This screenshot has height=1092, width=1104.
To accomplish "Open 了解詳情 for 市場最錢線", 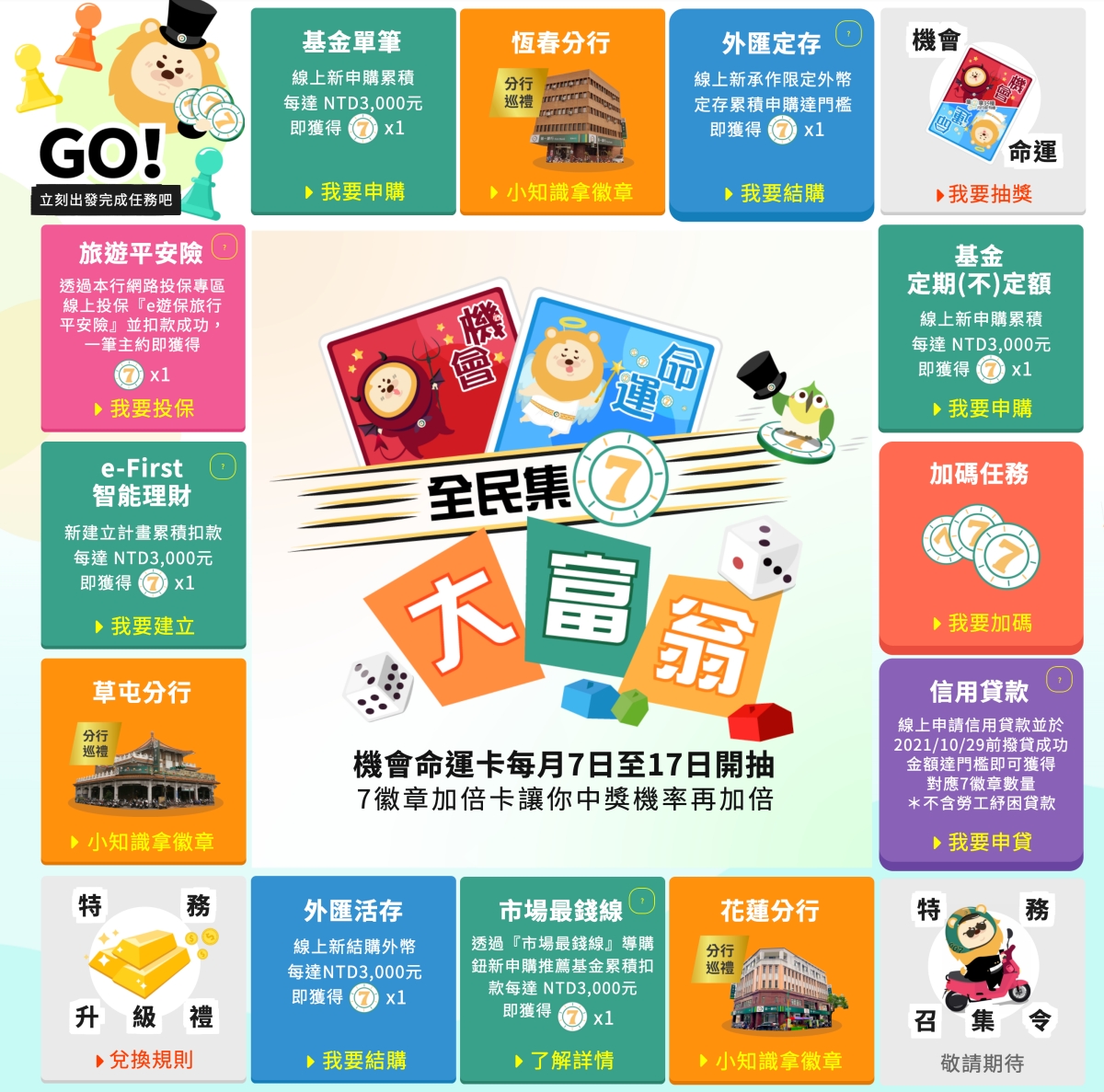I will [x=563, y=1061].
